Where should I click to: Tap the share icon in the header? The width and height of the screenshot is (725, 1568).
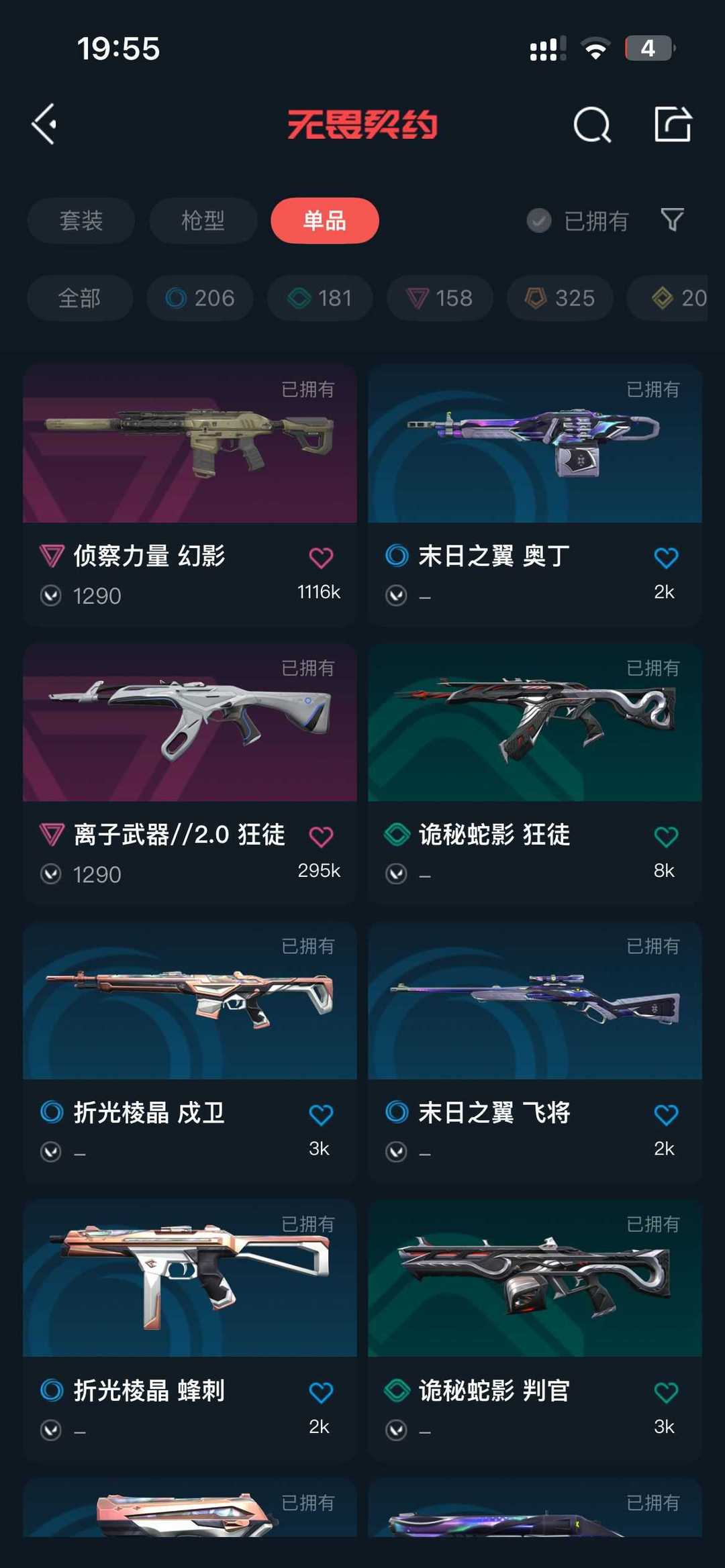click(673, 124)
